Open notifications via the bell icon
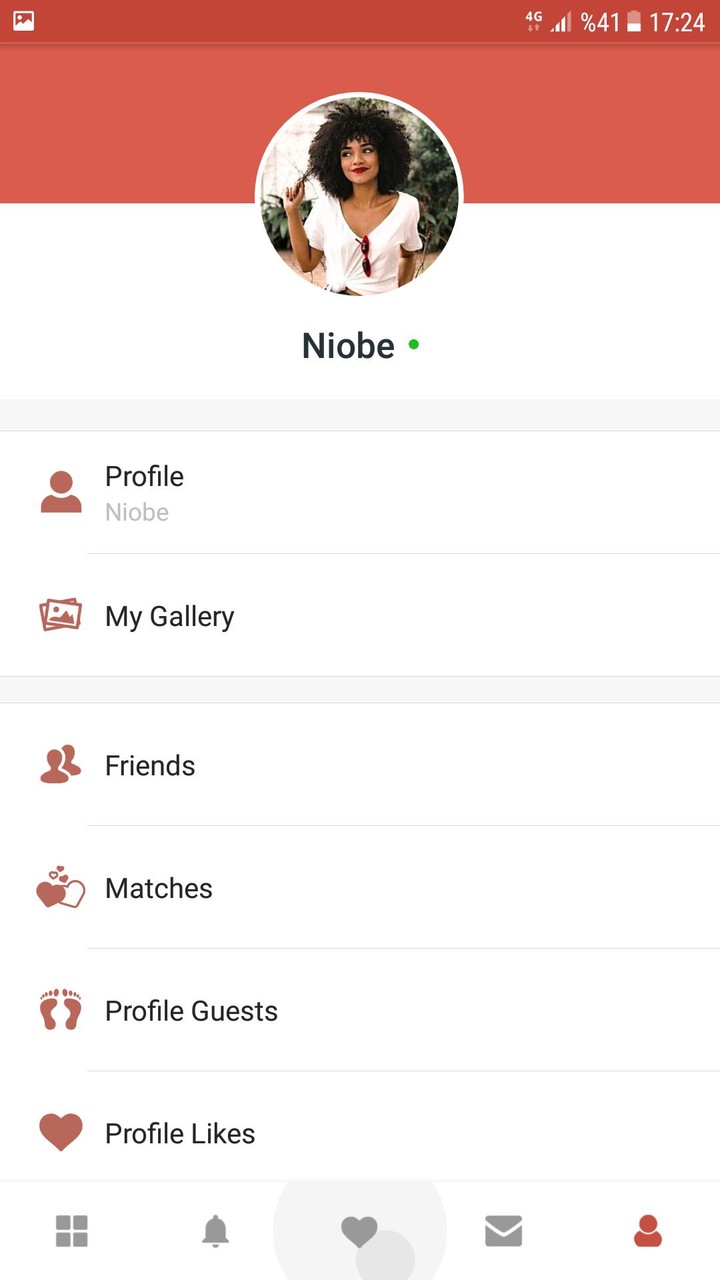720x1280 pixels. [215, 1231]
